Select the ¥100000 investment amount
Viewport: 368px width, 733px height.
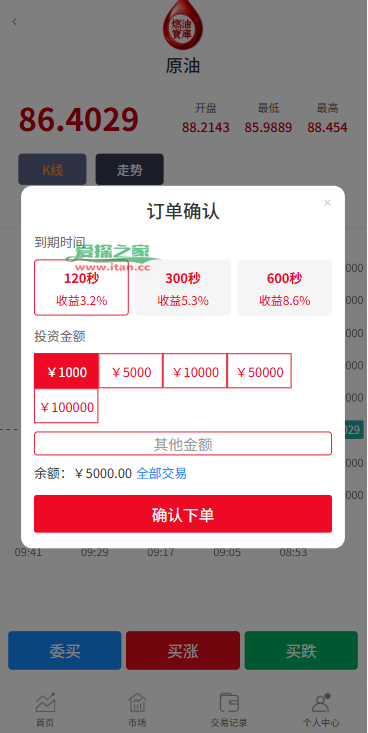pos(66,406)
